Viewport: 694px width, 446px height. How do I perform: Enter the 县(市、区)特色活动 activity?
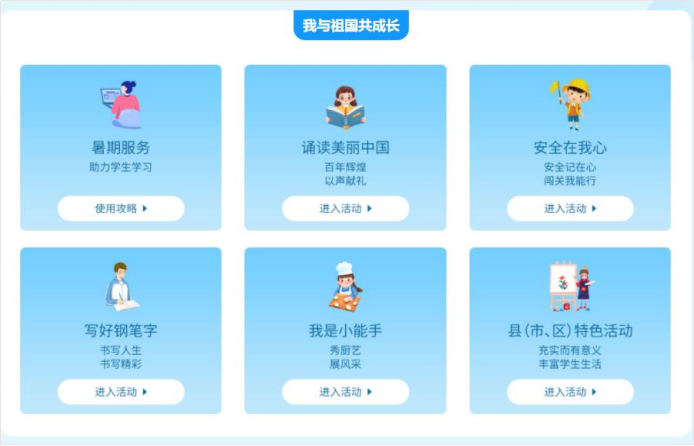(x=570, y=391)
